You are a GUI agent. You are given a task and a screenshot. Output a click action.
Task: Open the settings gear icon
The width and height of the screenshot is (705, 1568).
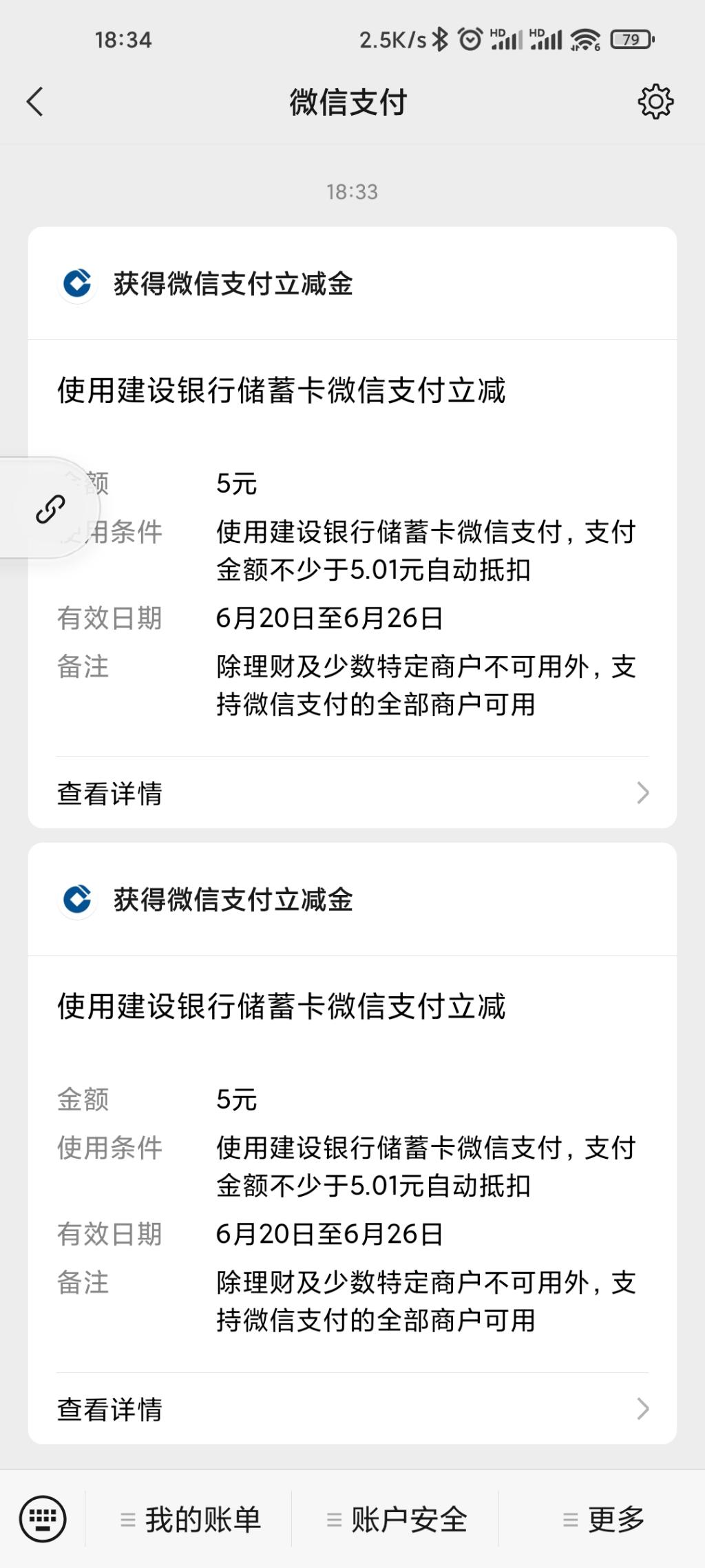pyautogui.click(x=655, y=102)
